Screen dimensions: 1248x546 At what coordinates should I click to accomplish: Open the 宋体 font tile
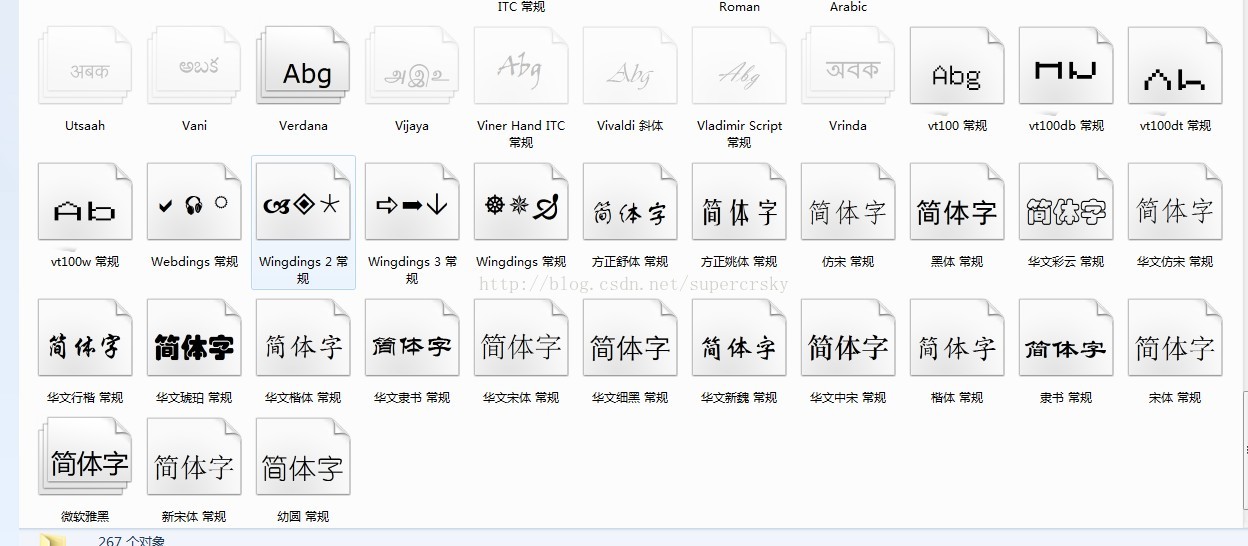pyautogui.click(x=1175, y=340)
